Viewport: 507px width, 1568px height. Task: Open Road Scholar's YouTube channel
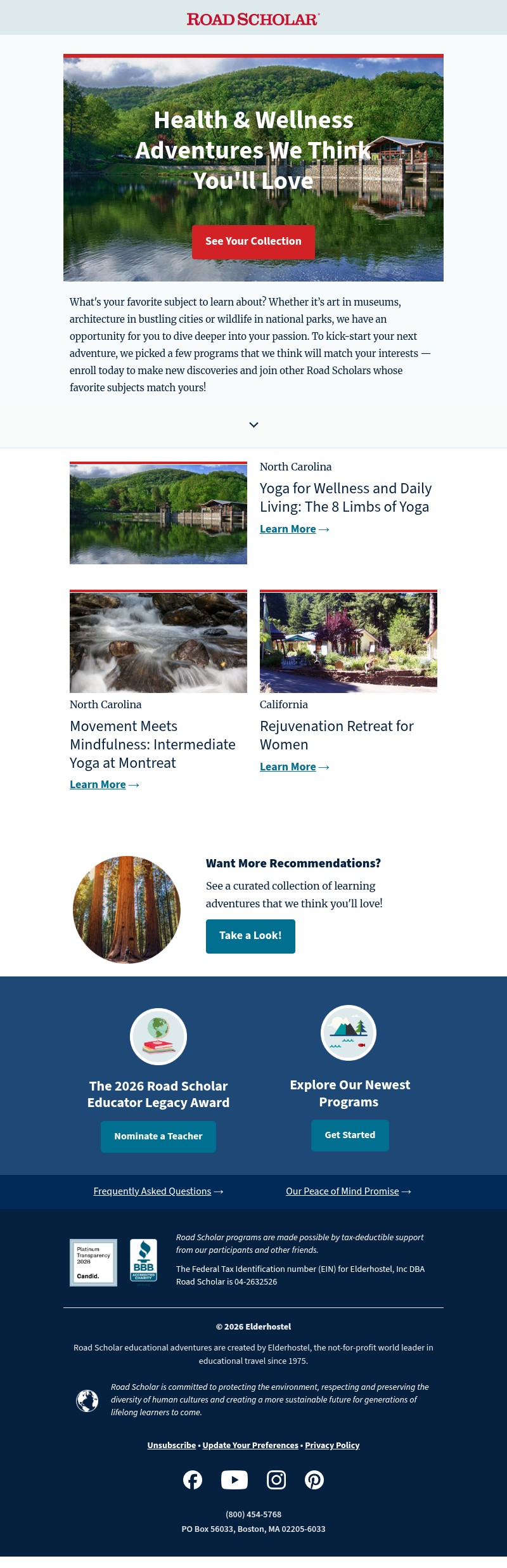pyautogui.click(x=234, y=1480)
